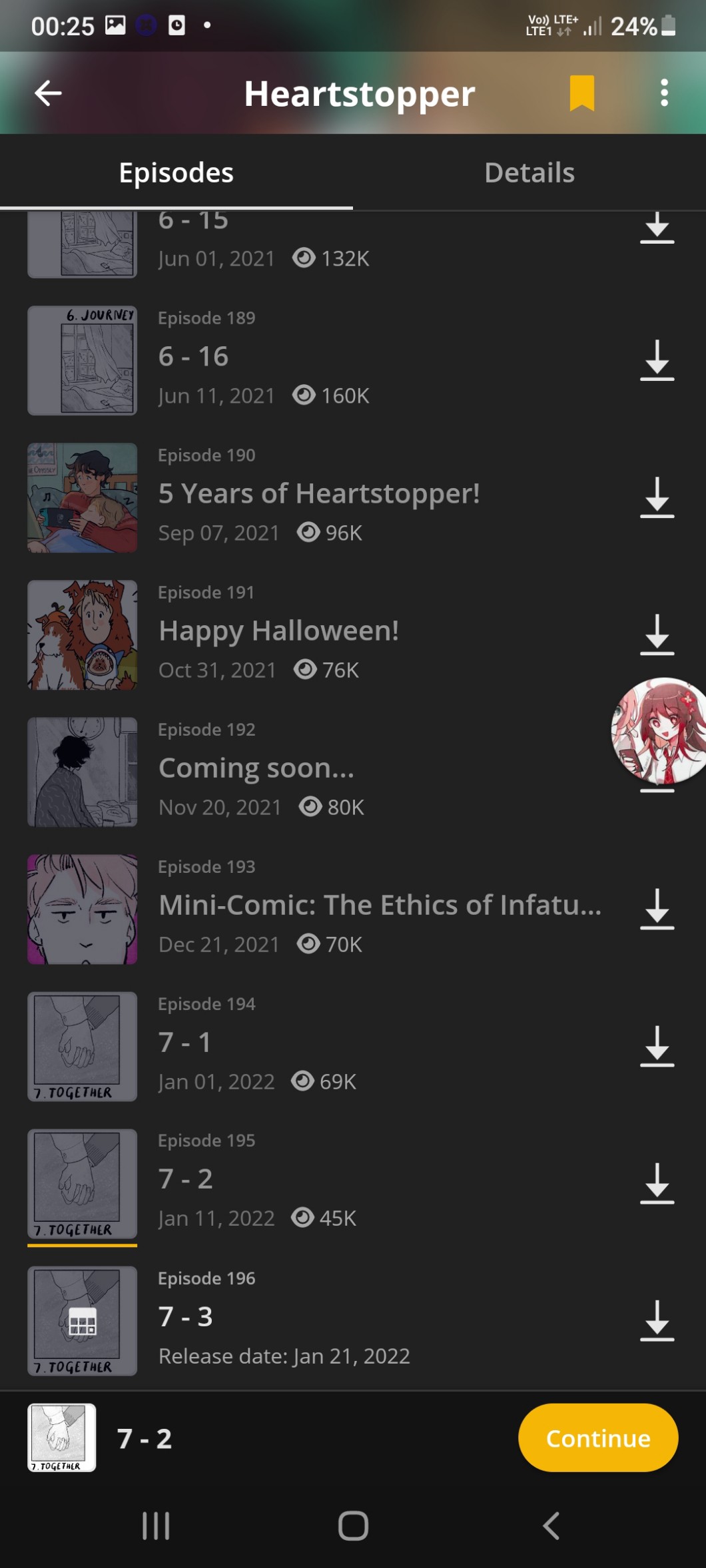Download the Happy Halloween! episode
706x1568 pixels.
pyautogui.click(x=657, y=635)
